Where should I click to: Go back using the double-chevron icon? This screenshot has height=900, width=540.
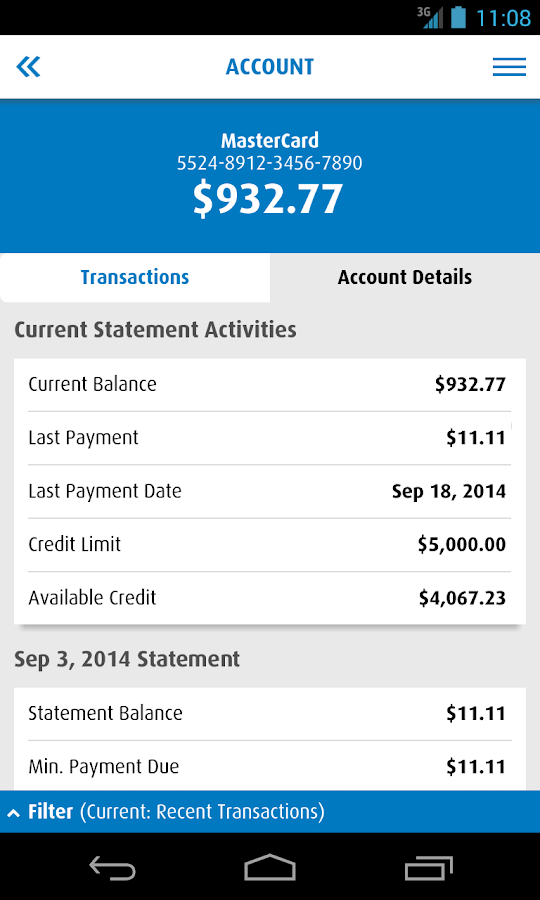(x=28, y=67)
